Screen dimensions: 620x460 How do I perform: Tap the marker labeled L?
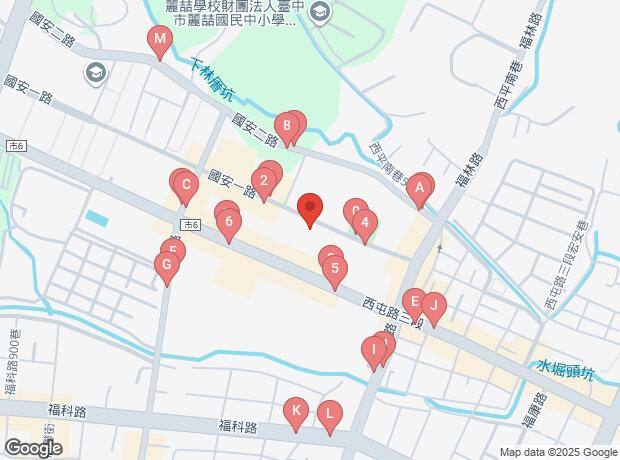pos(330,415)
